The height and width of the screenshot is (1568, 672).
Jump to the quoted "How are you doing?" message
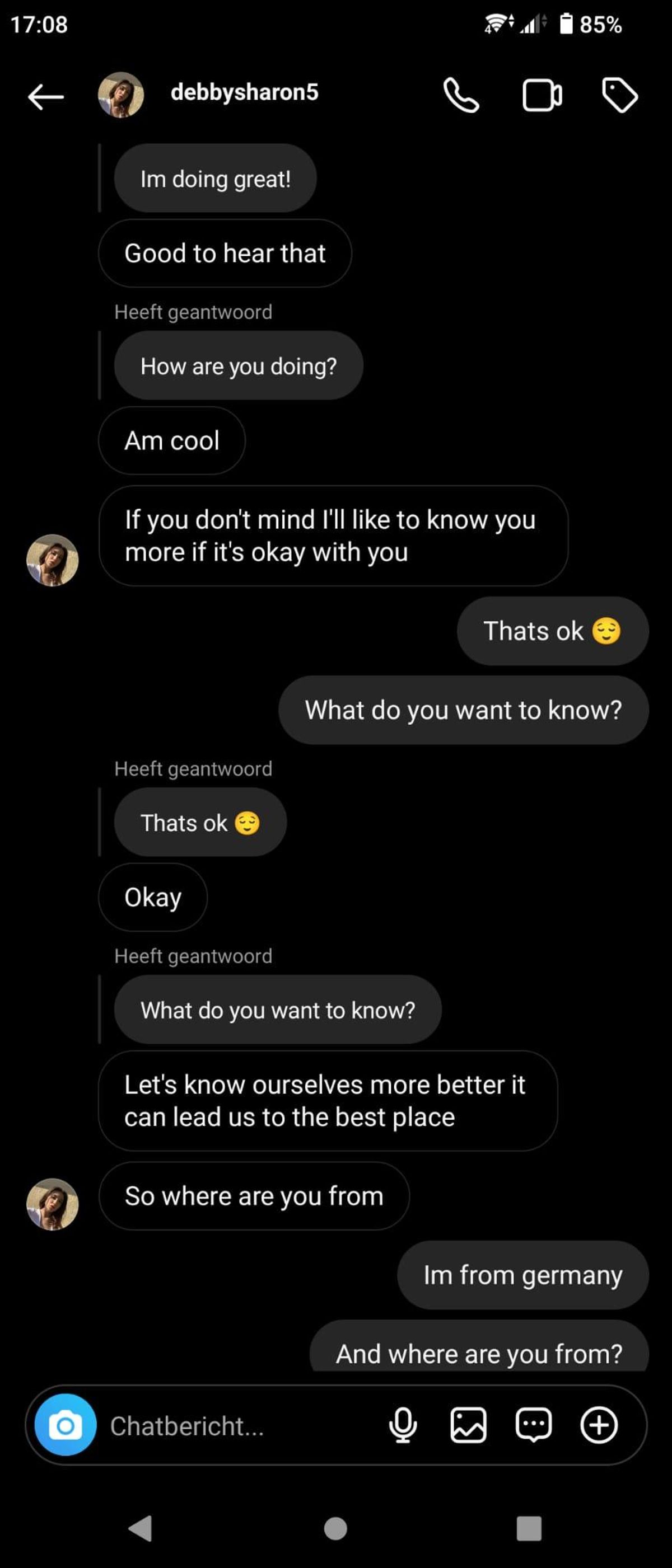[x=238, y=366]
